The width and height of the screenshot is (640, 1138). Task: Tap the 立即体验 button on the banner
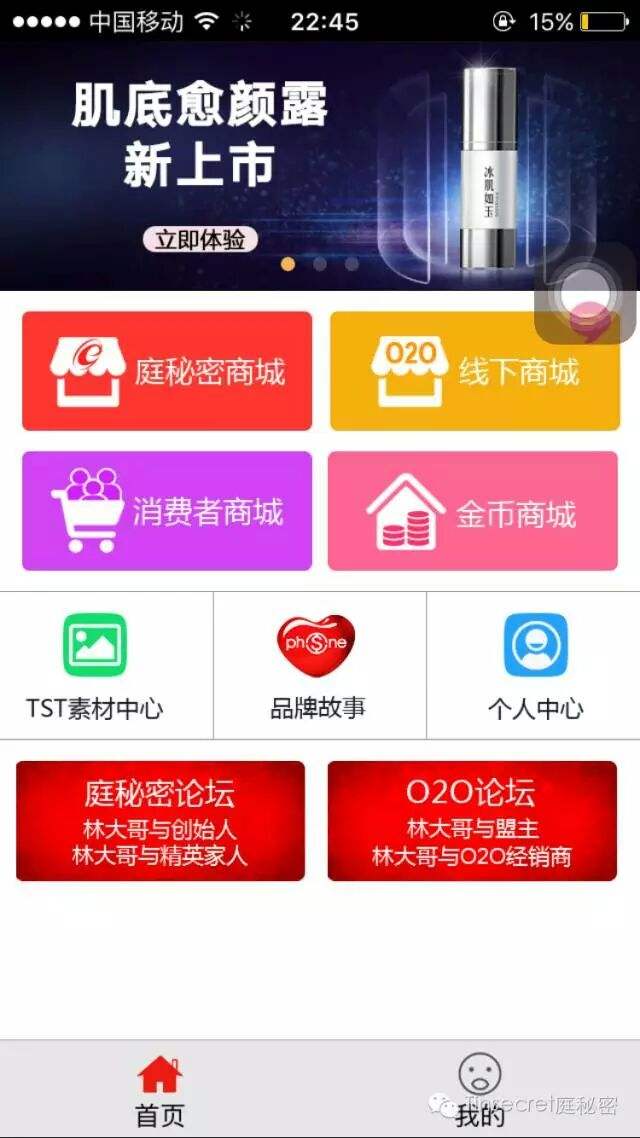(200, 240)
